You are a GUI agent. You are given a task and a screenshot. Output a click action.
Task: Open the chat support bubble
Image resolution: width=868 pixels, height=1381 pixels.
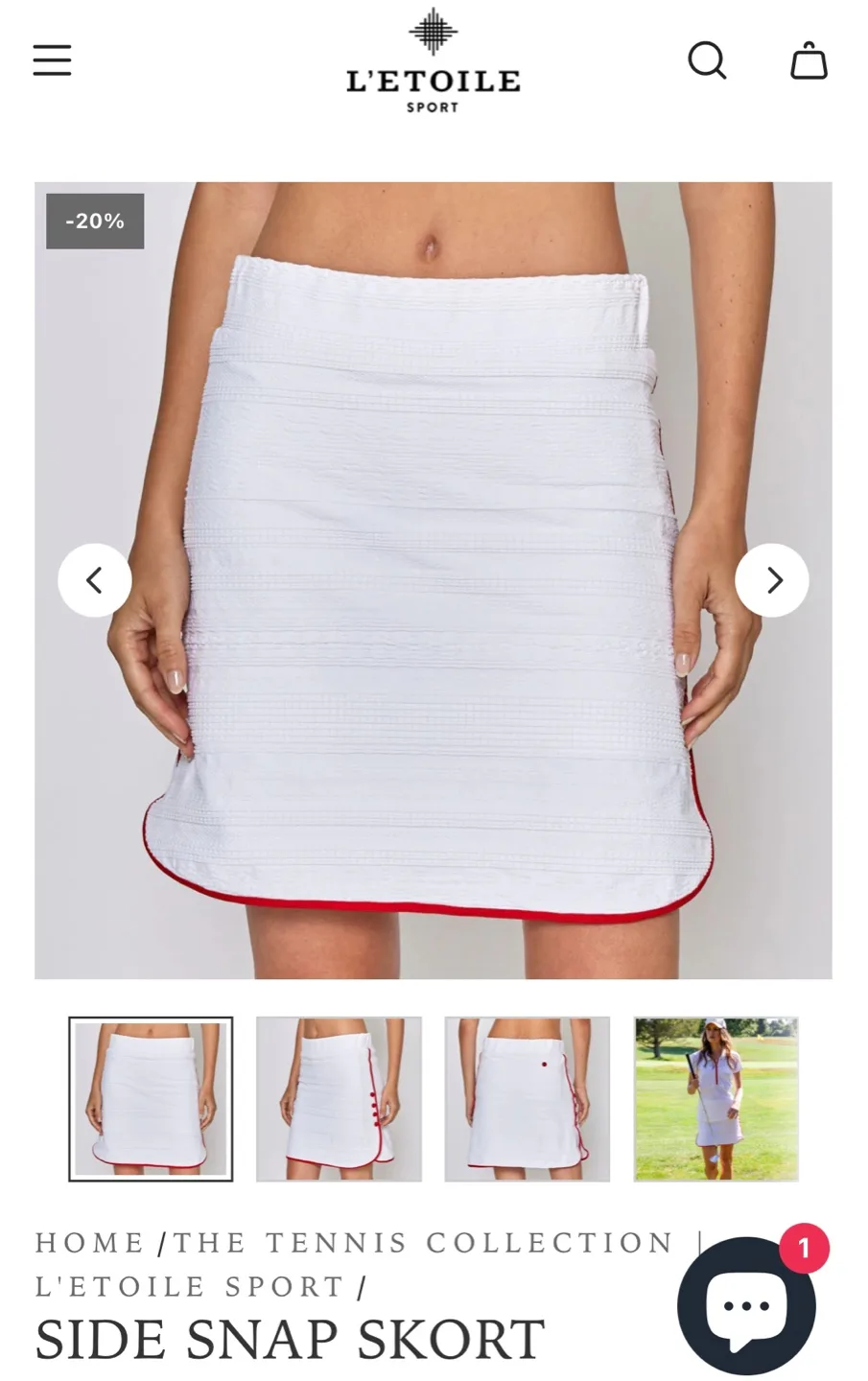point(746,1304)
